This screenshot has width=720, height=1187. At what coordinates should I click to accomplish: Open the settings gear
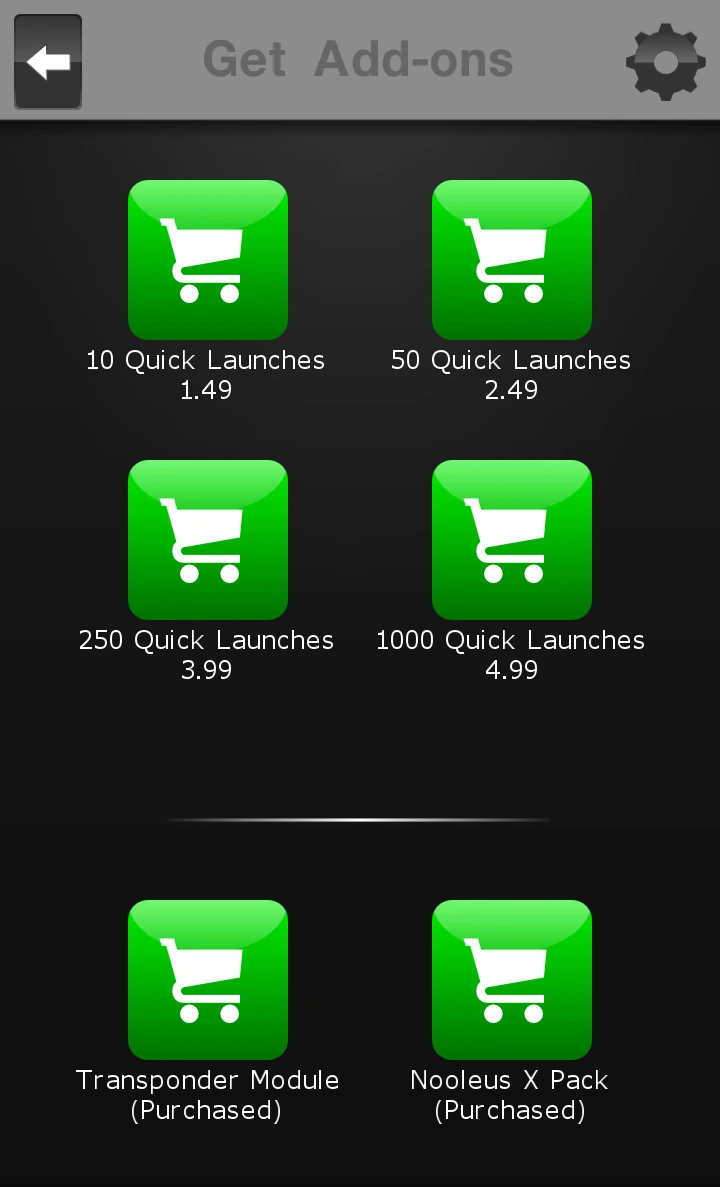point(665,62)
